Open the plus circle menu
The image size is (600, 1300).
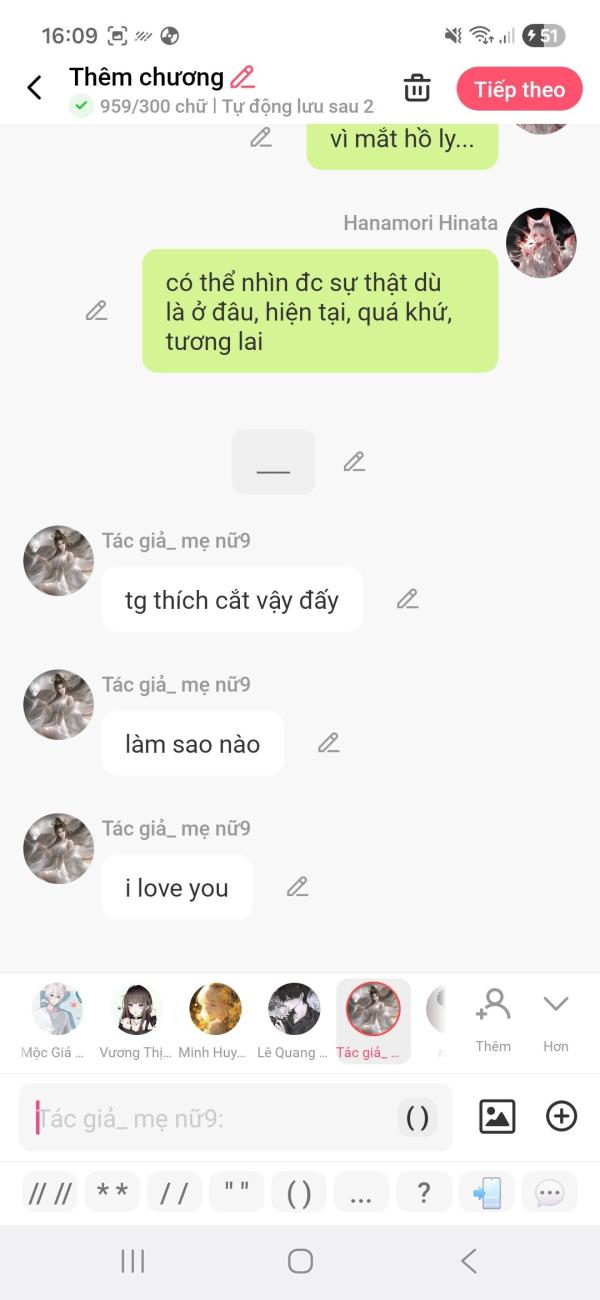(x=561, y=1116)
